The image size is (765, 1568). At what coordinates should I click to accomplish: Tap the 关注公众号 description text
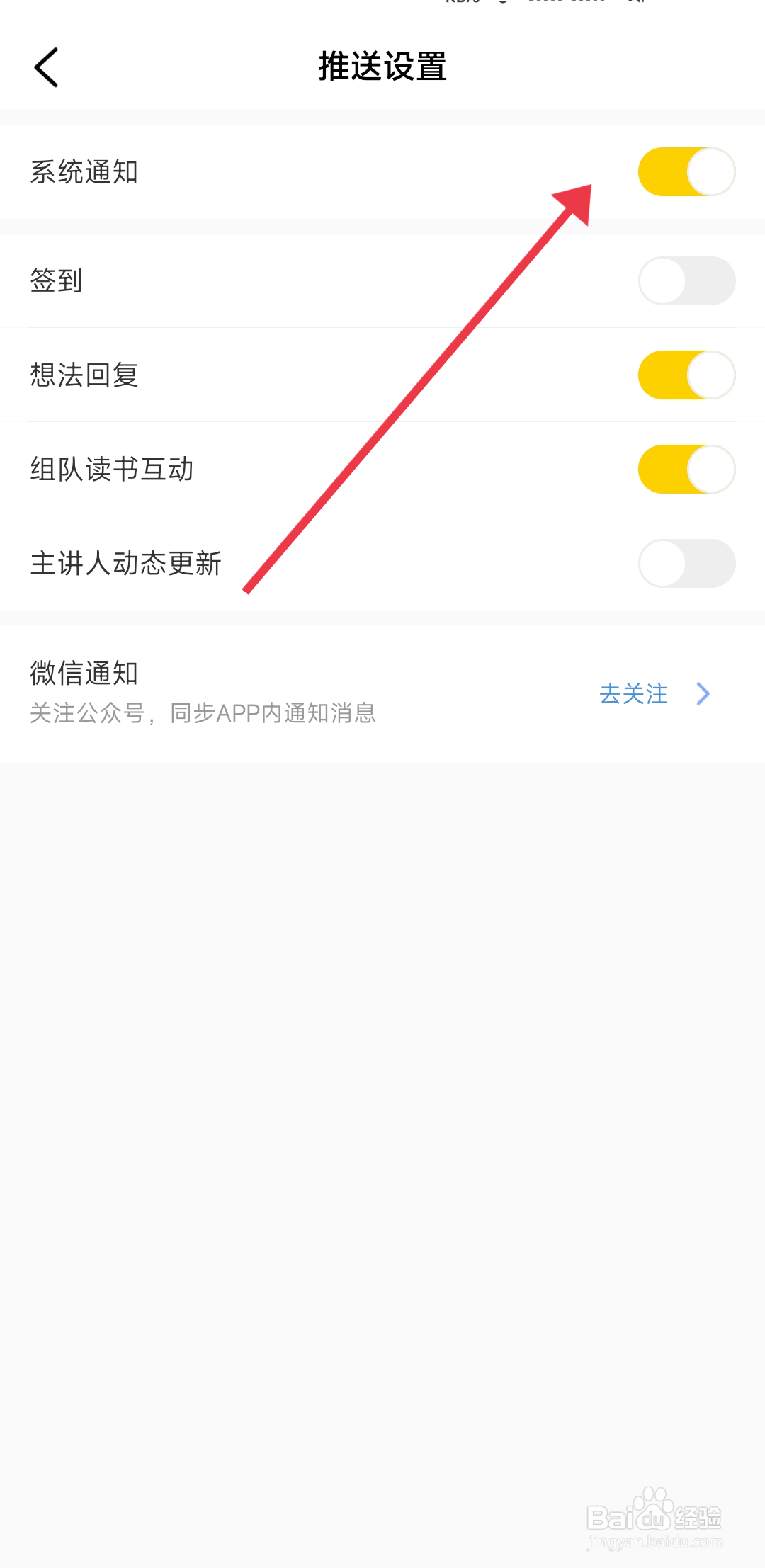tap(203, 714)
